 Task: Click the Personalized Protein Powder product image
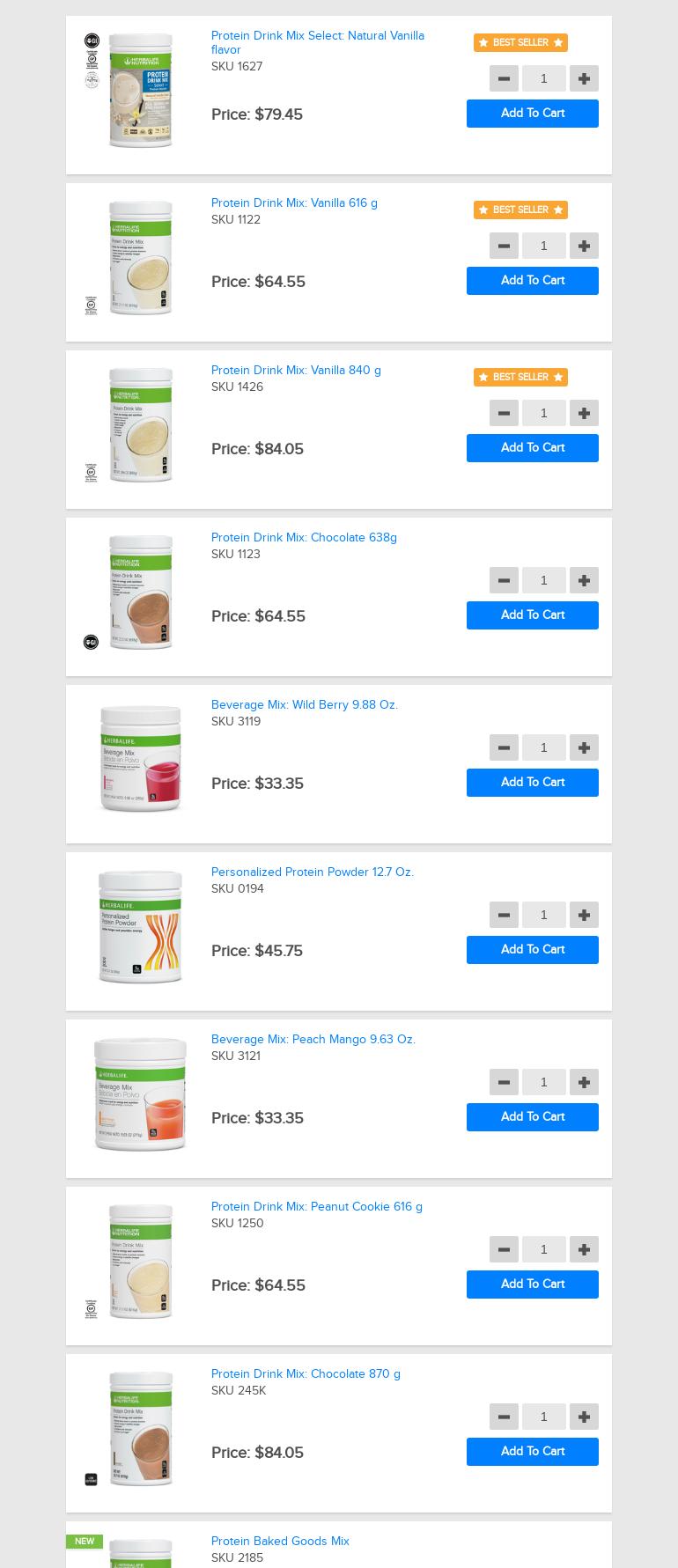point(140,926)
